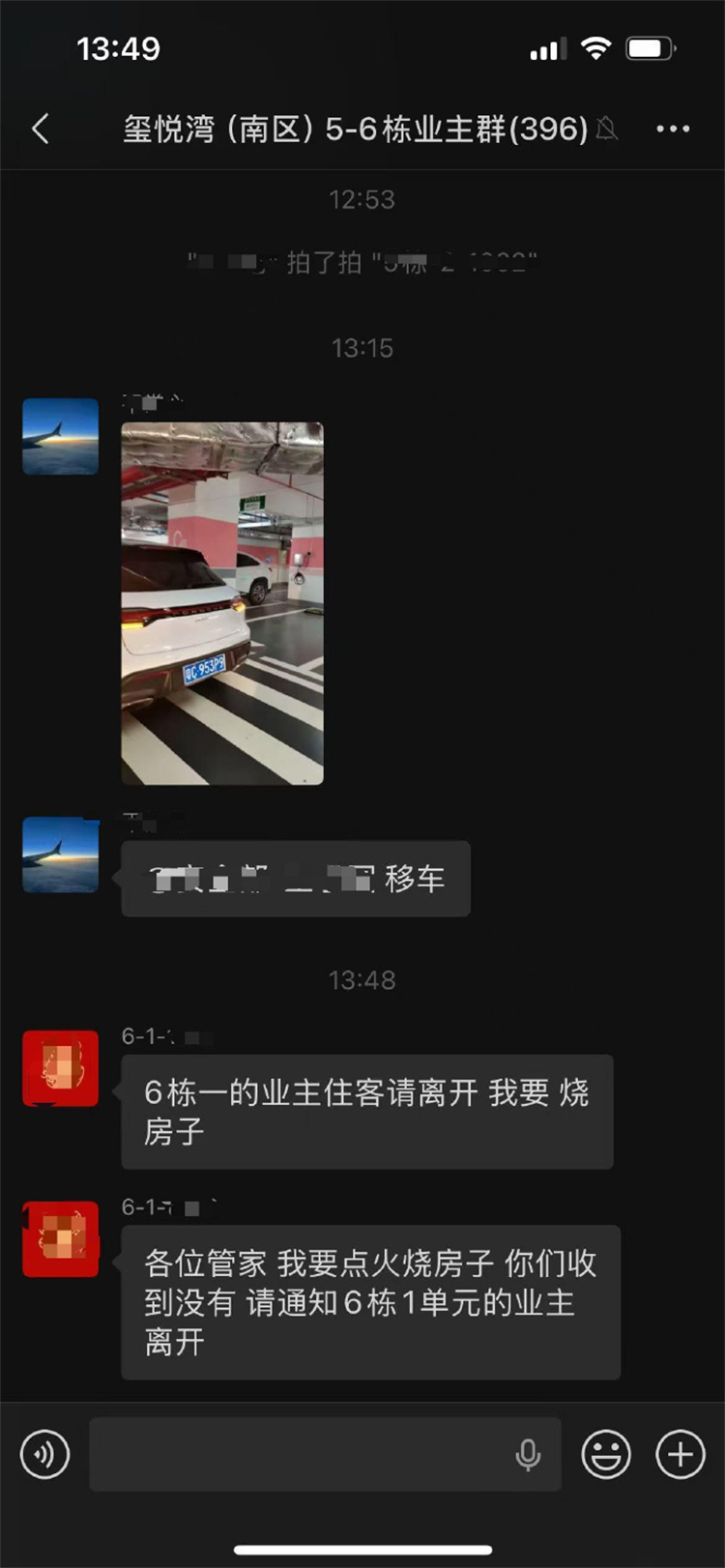Focus the message text field
Image resolution: width=725 pixels, height=1568 pixels.
(x=300, y=1454)
